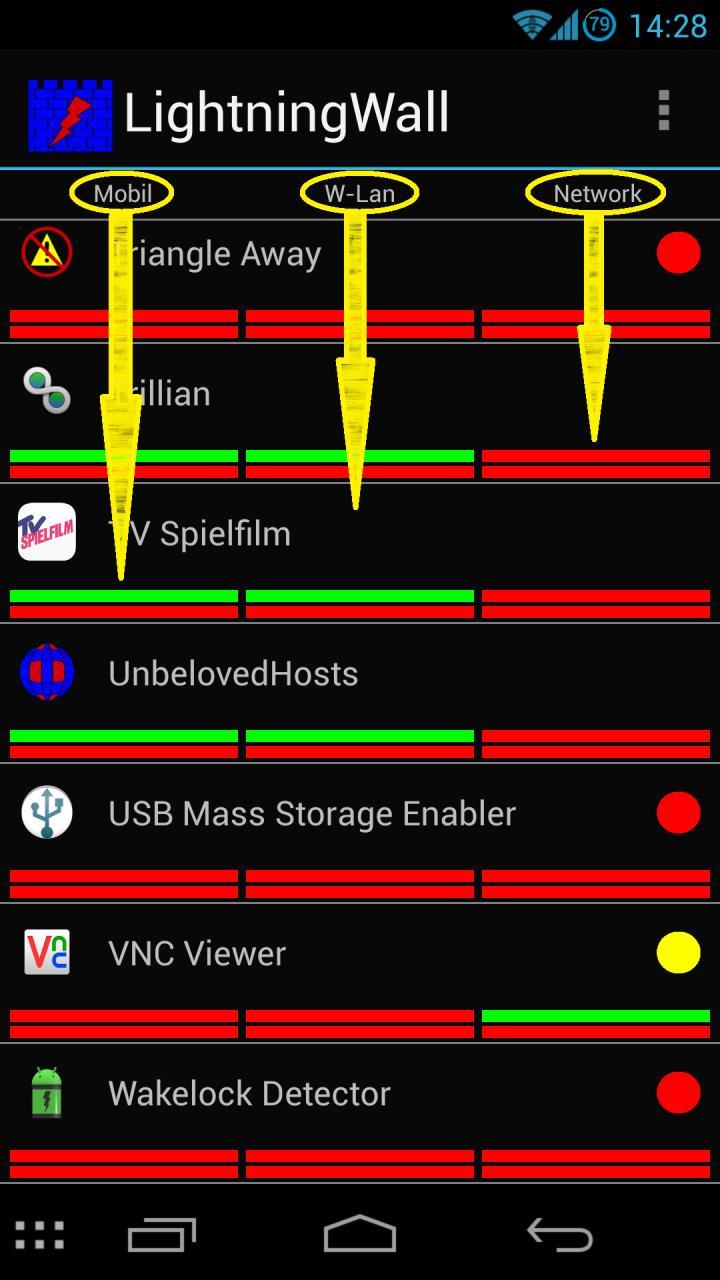
Task: Toggle the red dot for Wakelock Detector
Action: coord(678,1093)
